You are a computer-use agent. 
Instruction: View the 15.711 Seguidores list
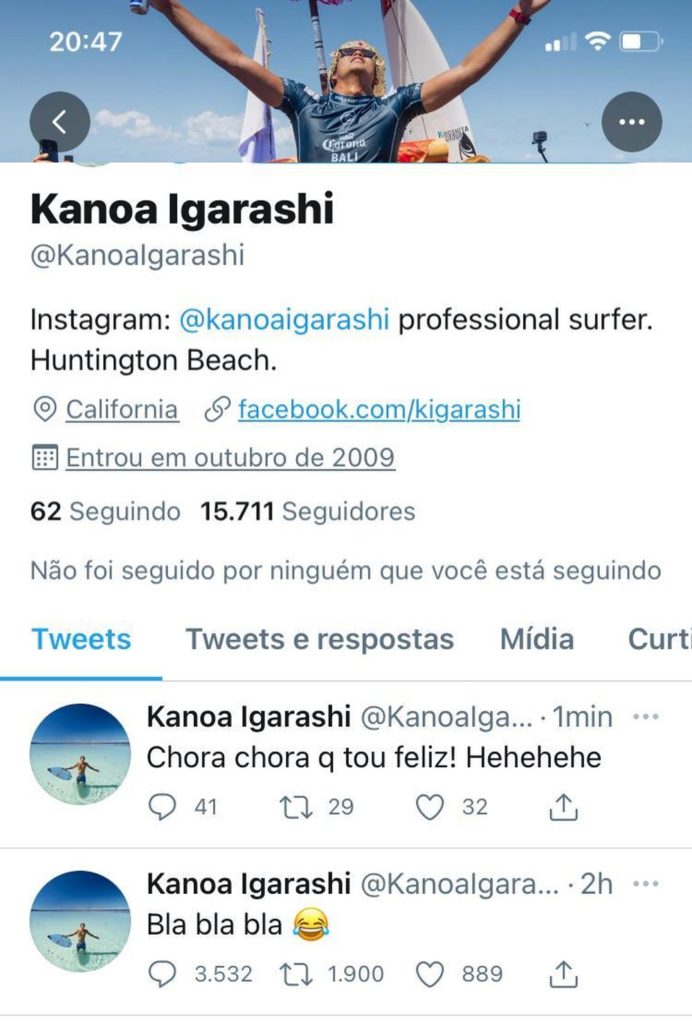307,512
